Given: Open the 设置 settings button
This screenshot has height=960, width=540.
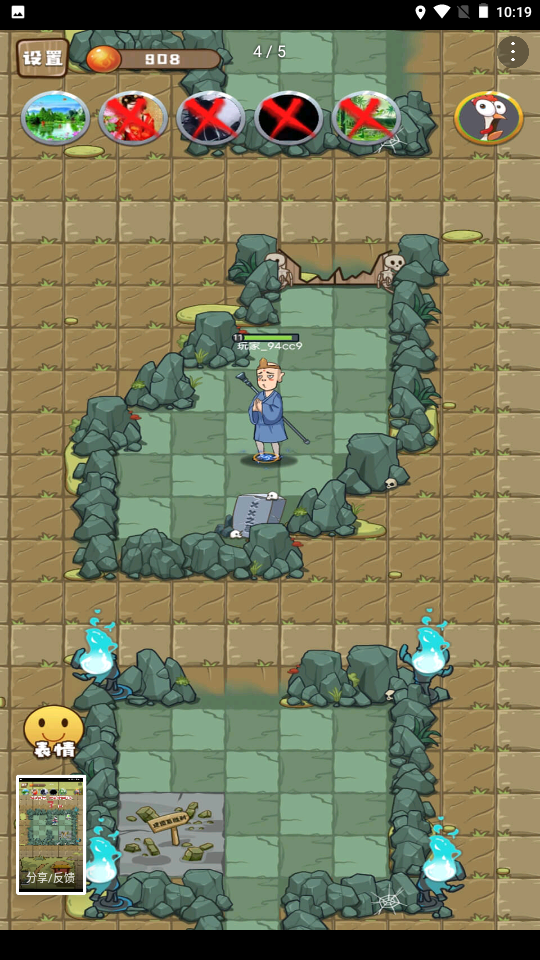Looking at the screenshot, I should click(42, 58).
